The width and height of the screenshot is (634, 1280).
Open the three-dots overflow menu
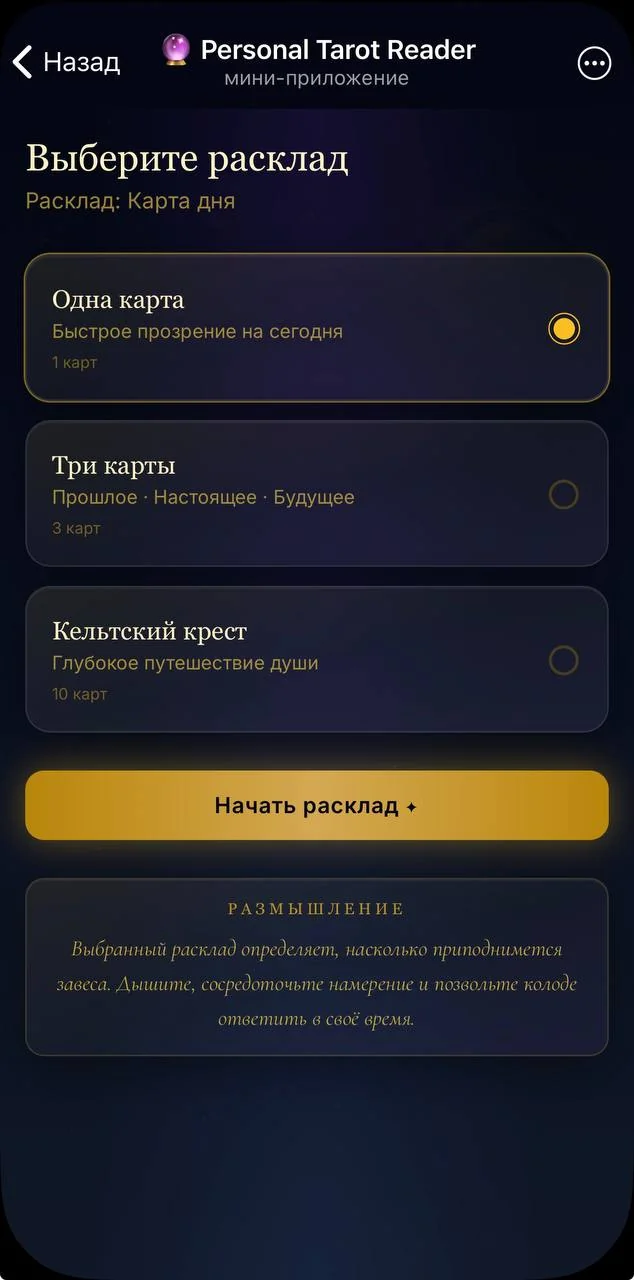(594, 63)
